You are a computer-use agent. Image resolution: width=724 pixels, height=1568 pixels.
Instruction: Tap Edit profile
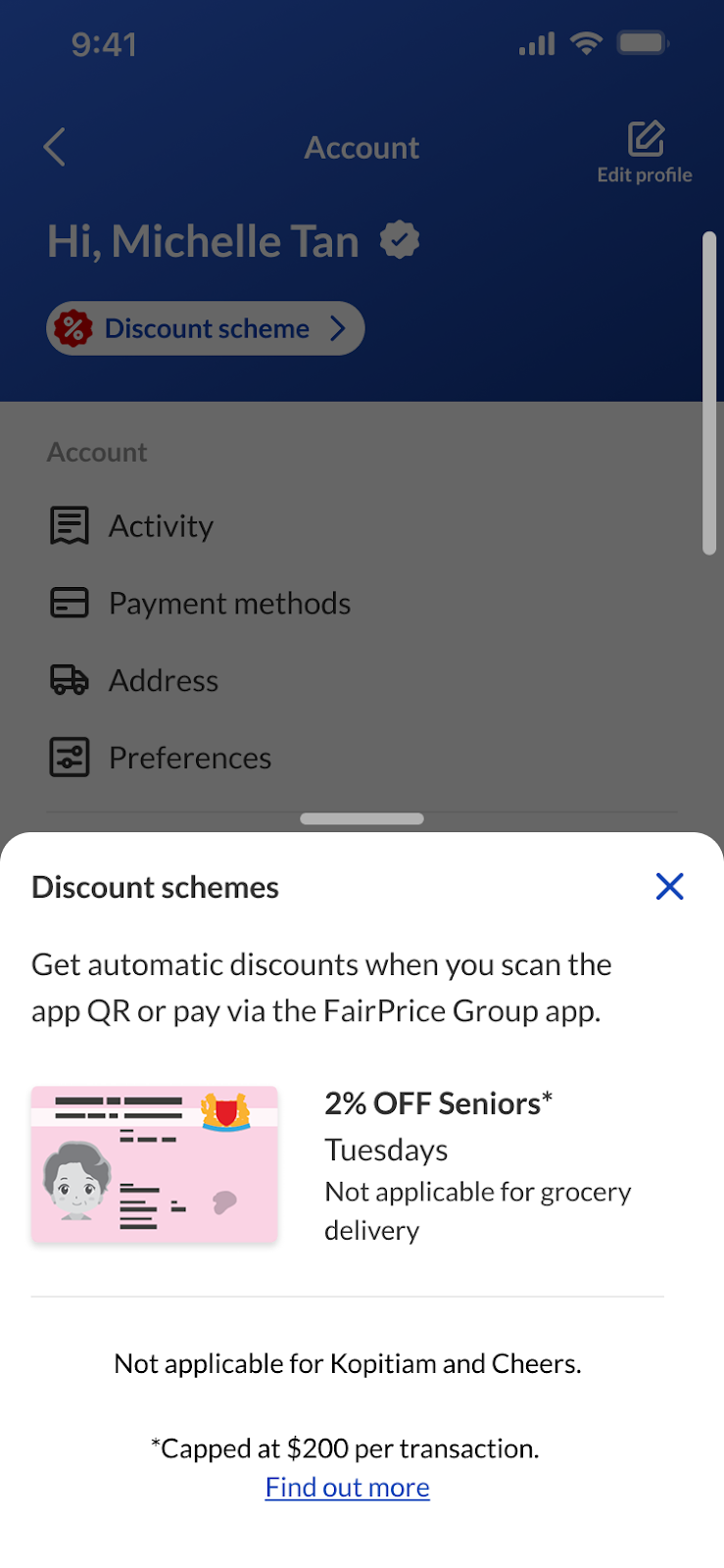tap(645, 153)
